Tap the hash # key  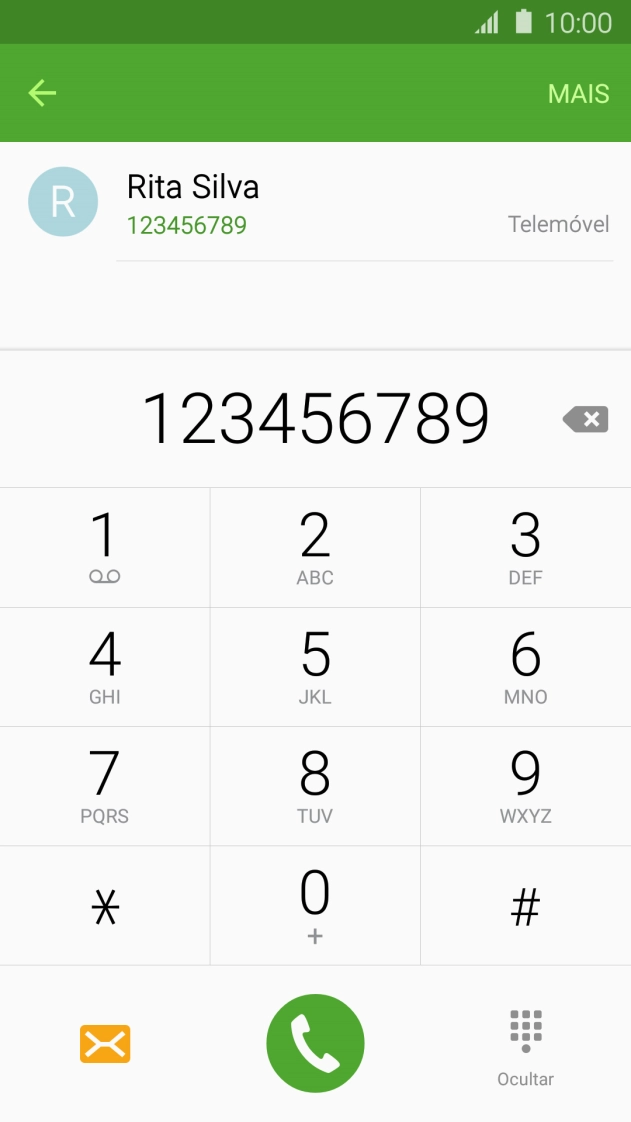coord(526,906)
